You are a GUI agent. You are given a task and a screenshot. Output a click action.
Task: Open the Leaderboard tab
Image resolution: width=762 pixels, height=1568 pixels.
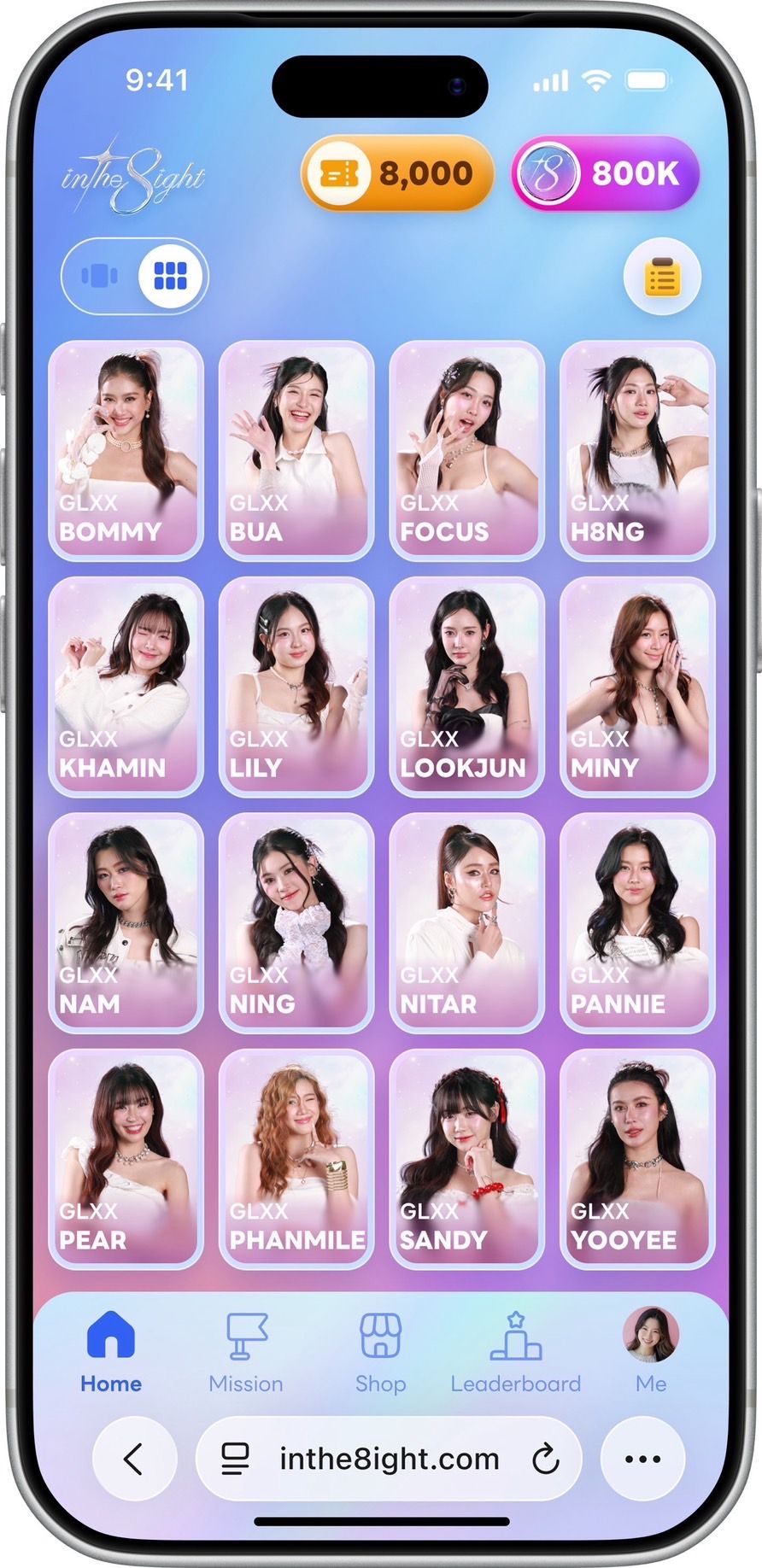point(515,1354)
